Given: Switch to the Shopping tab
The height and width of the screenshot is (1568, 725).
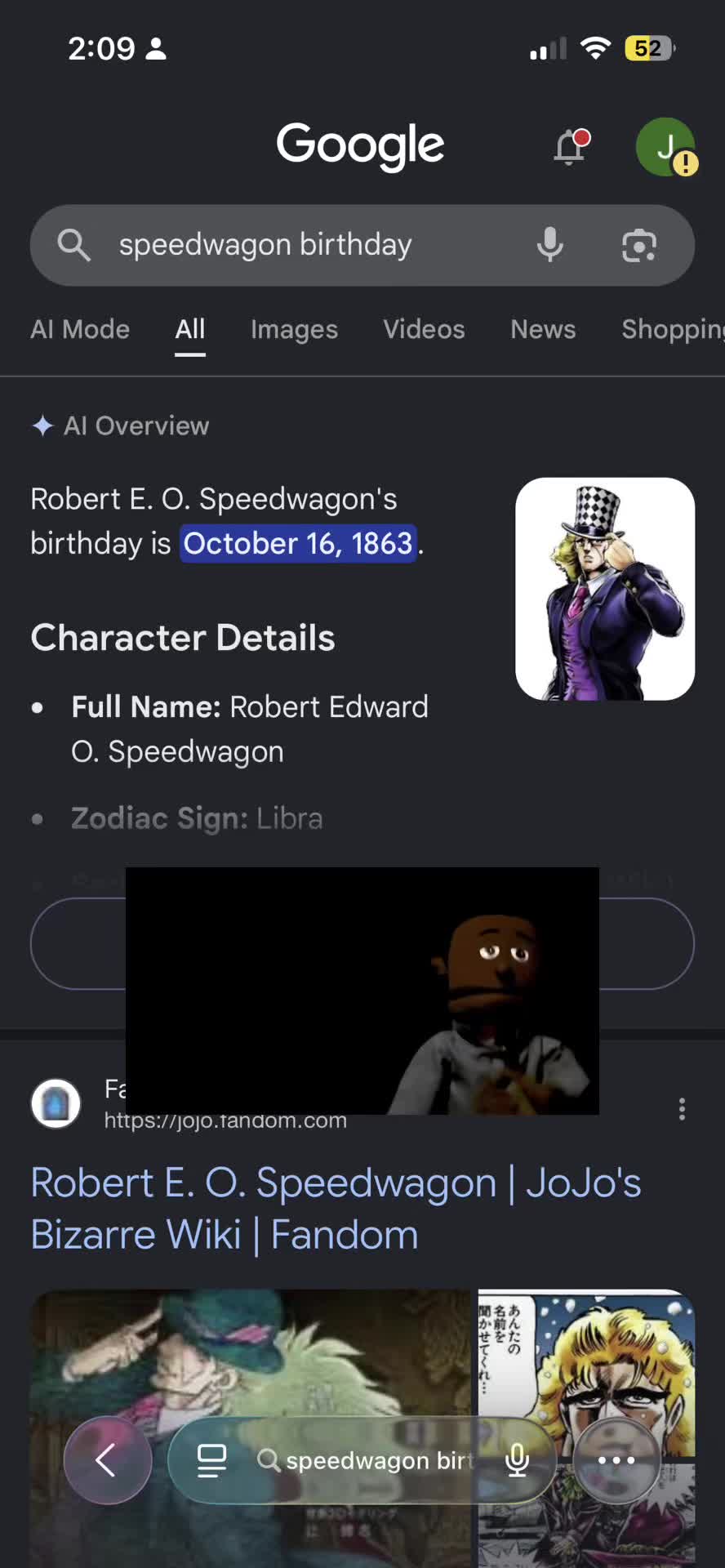Looking at the screenshot, I should tap(673, 329).
